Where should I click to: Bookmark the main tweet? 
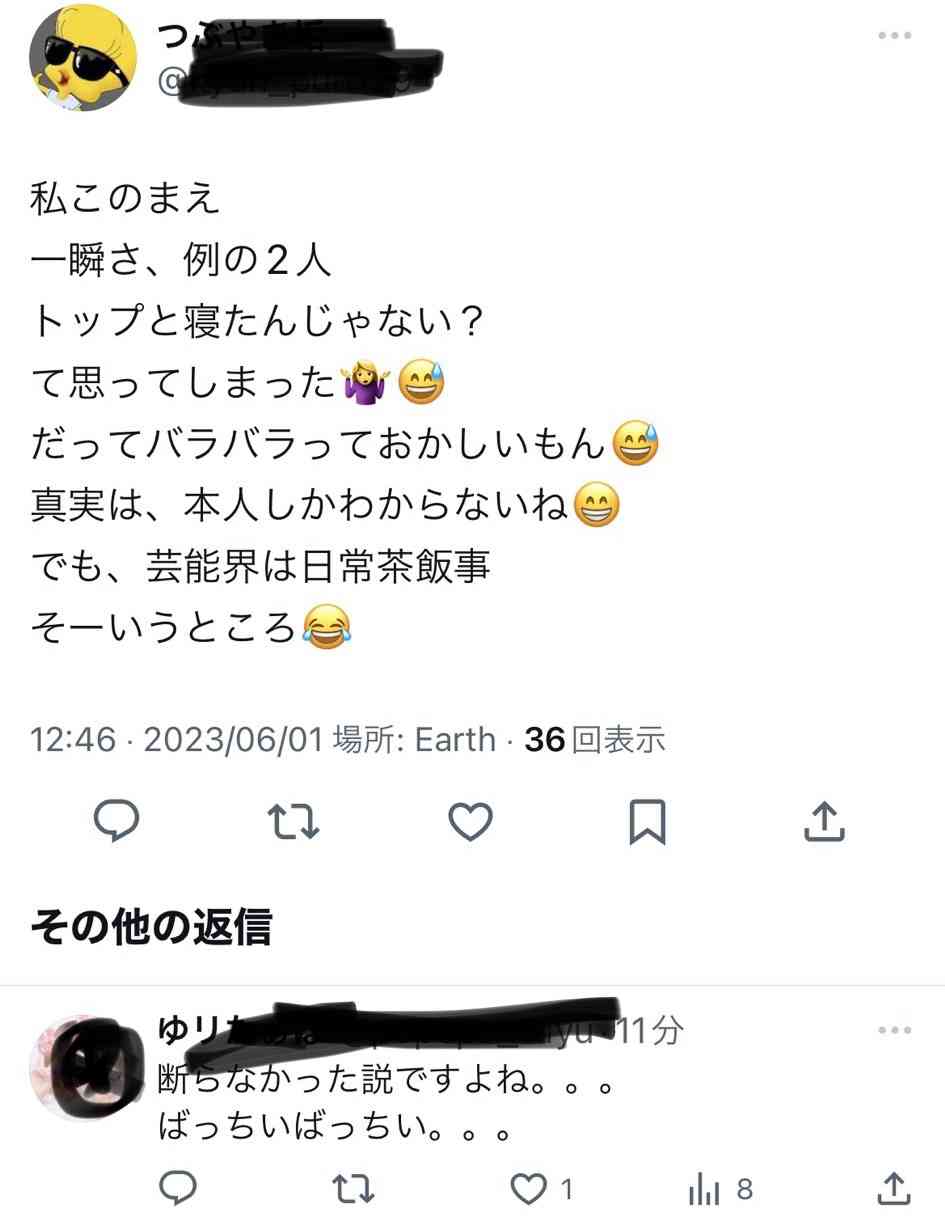647,822
